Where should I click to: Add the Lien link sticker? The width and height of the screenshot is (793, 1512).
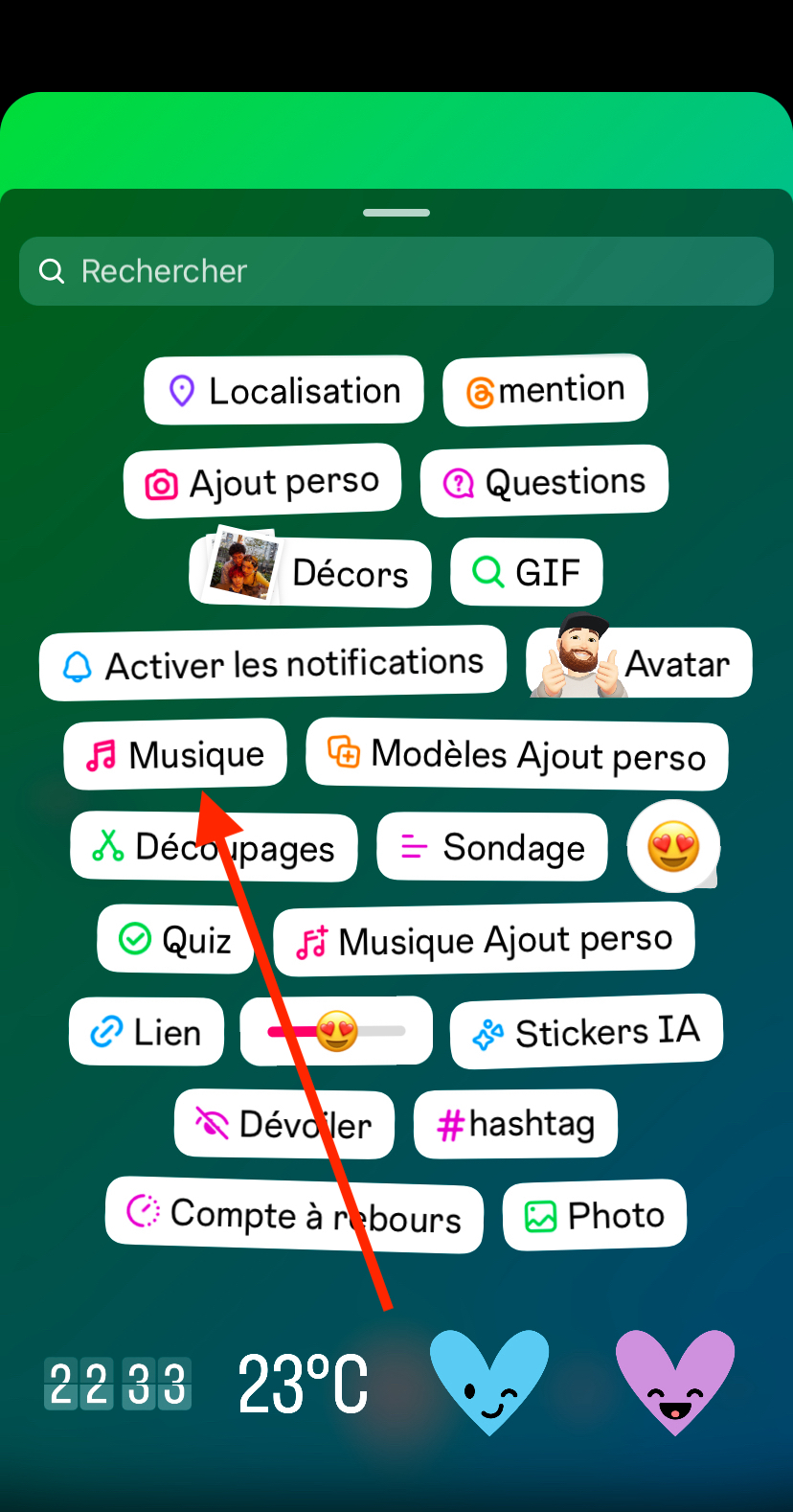pyautogui.click(x=146, y=1031)
